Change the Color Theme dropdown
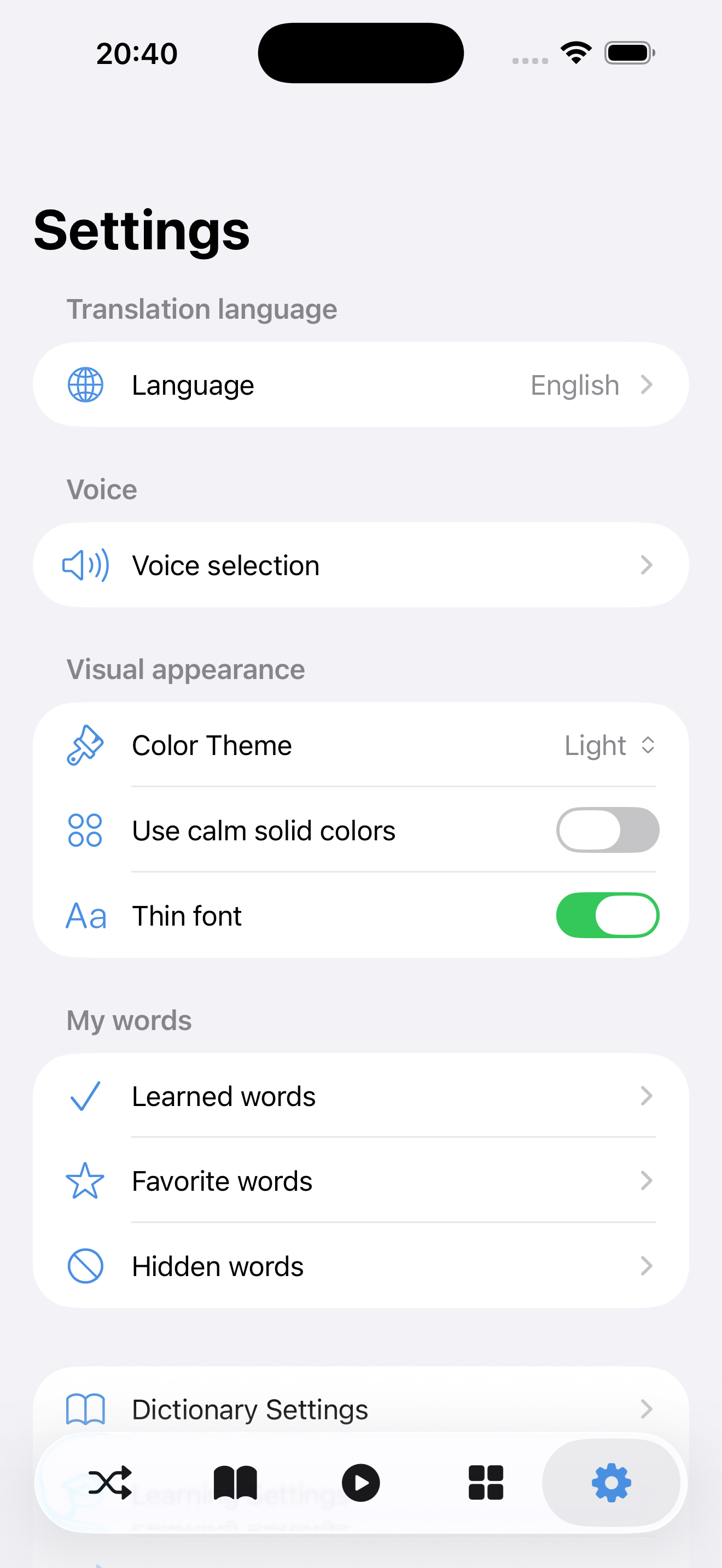This screenshot has width=722, height=1568. (609, 745)
